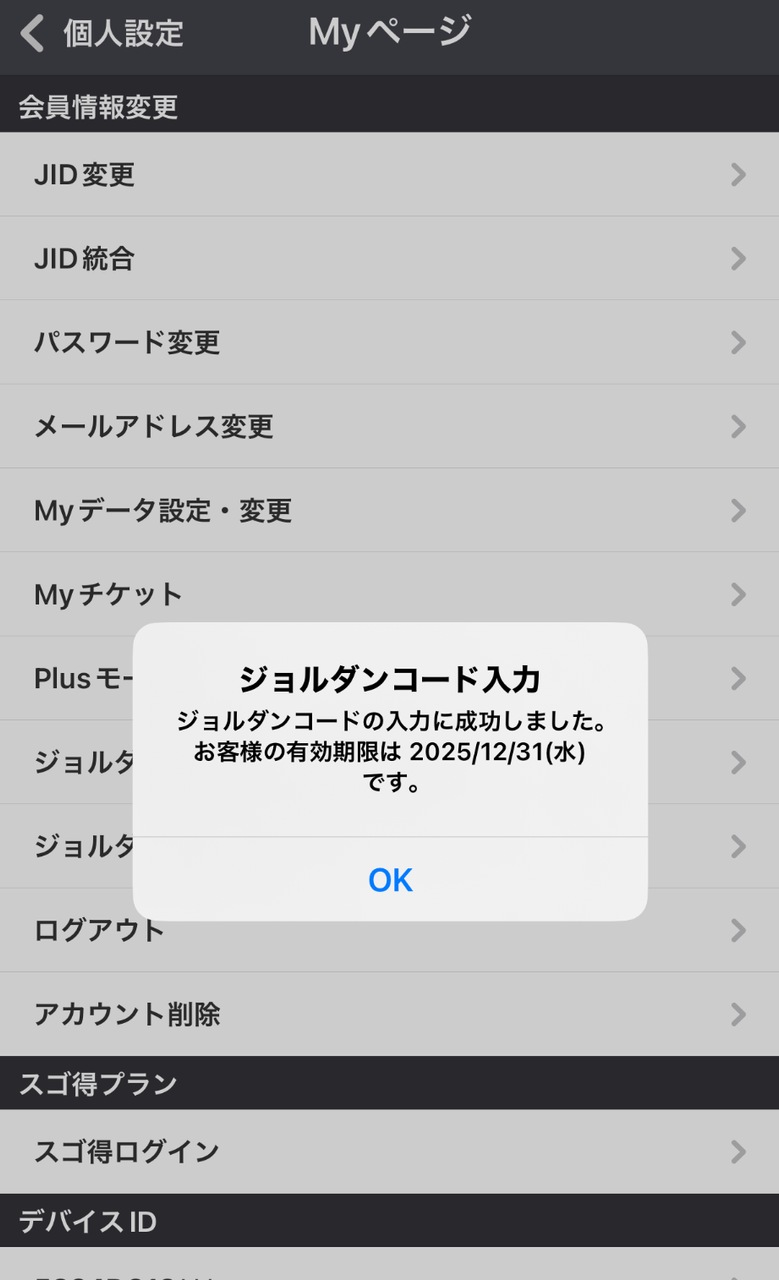The width and height of the screenshot is (779, 1280).
Task: Tap the chevron beside アカウント削除
Action: (x=738, y=1014)
